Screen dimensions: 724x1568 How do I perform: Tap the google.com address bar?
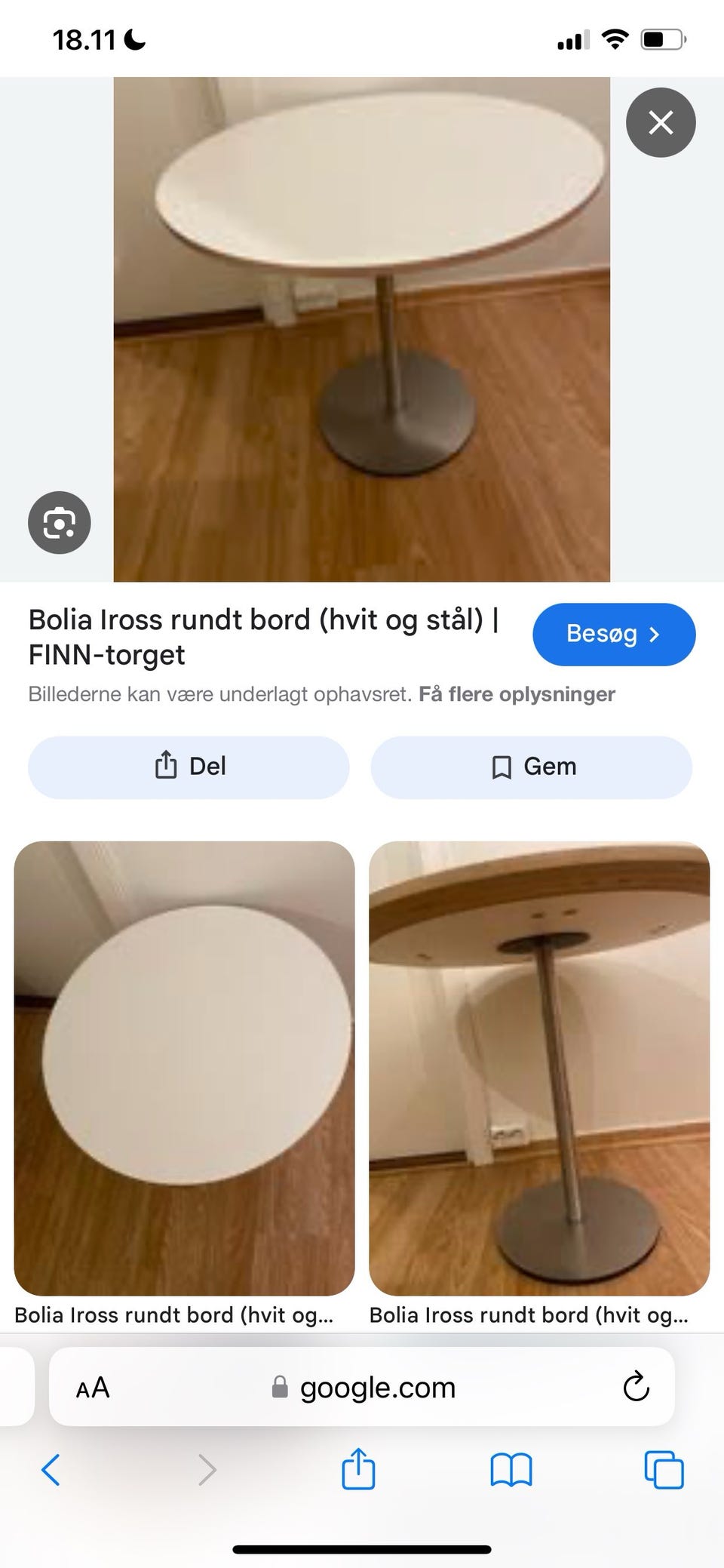click(x=377, y=1387)
